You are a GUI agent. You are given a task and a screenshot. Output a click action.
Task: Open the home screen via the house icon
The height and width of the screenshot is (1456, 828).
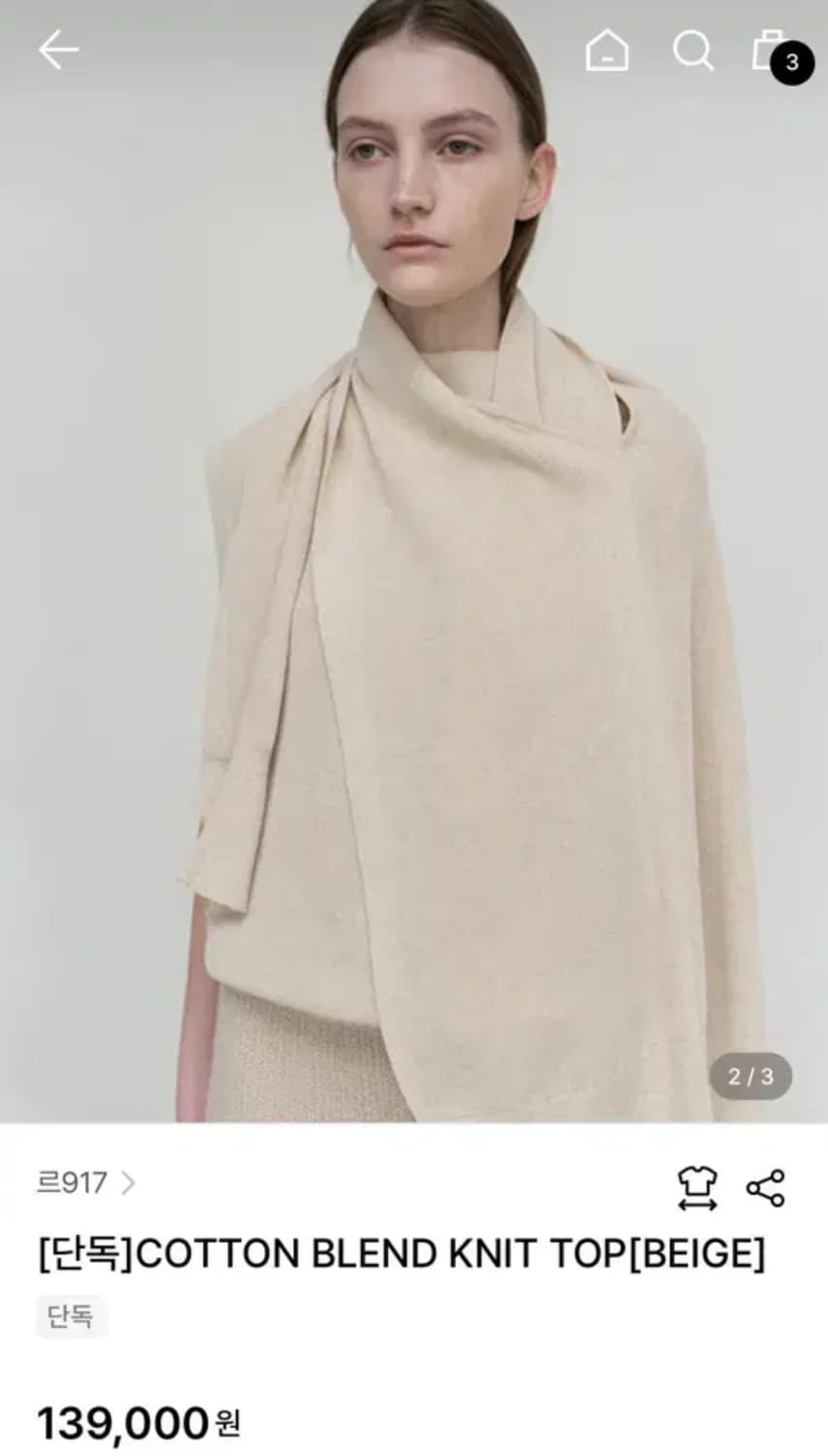pyautogui.click(x=609, y=50)
